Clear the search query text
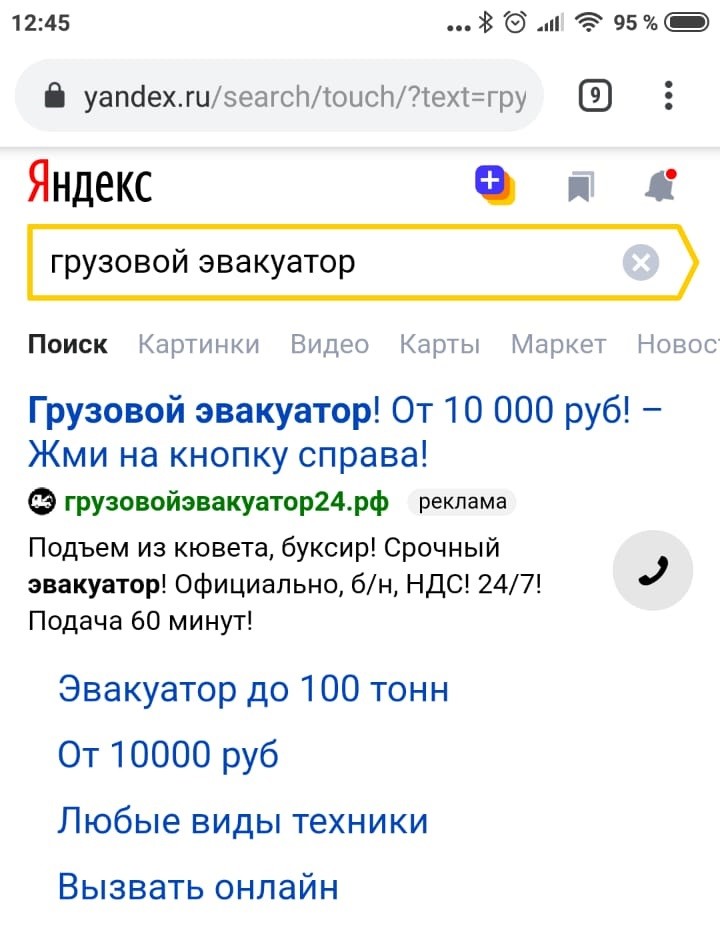Viewport: 720px width, 935px height. click(641, 263)
